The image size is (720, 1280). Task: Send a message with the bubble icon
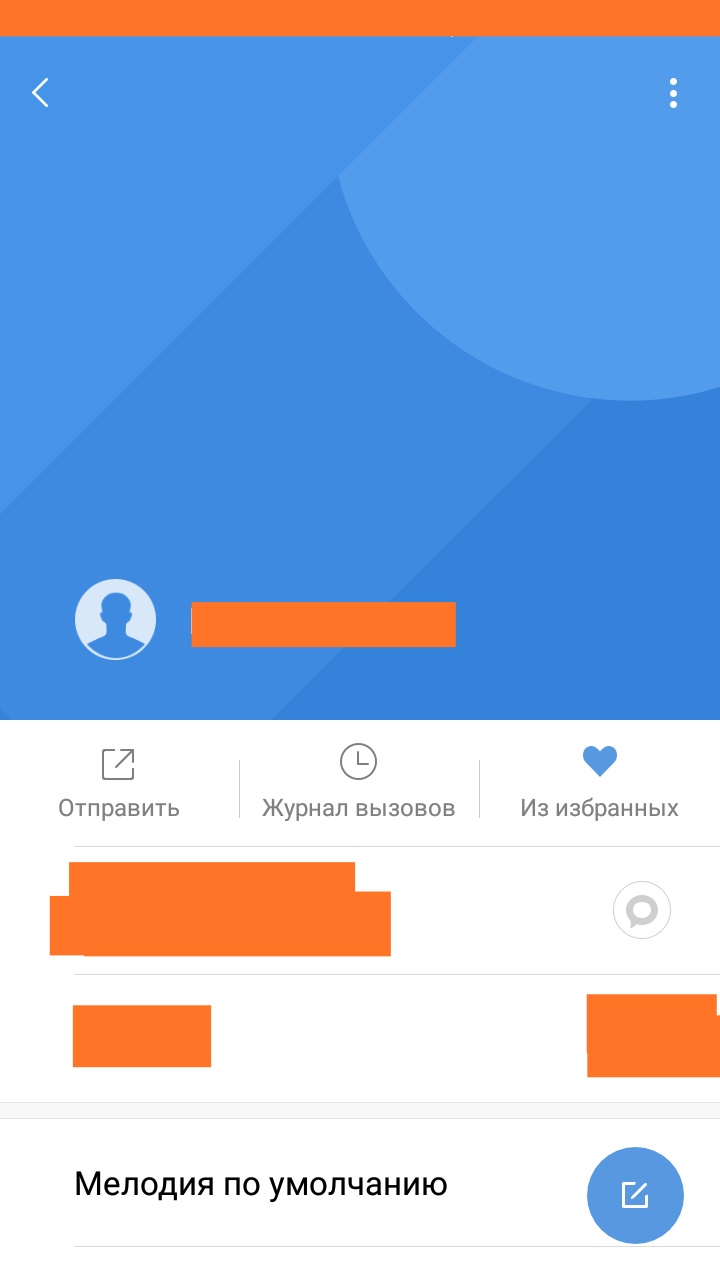click(x=641, y=910)
